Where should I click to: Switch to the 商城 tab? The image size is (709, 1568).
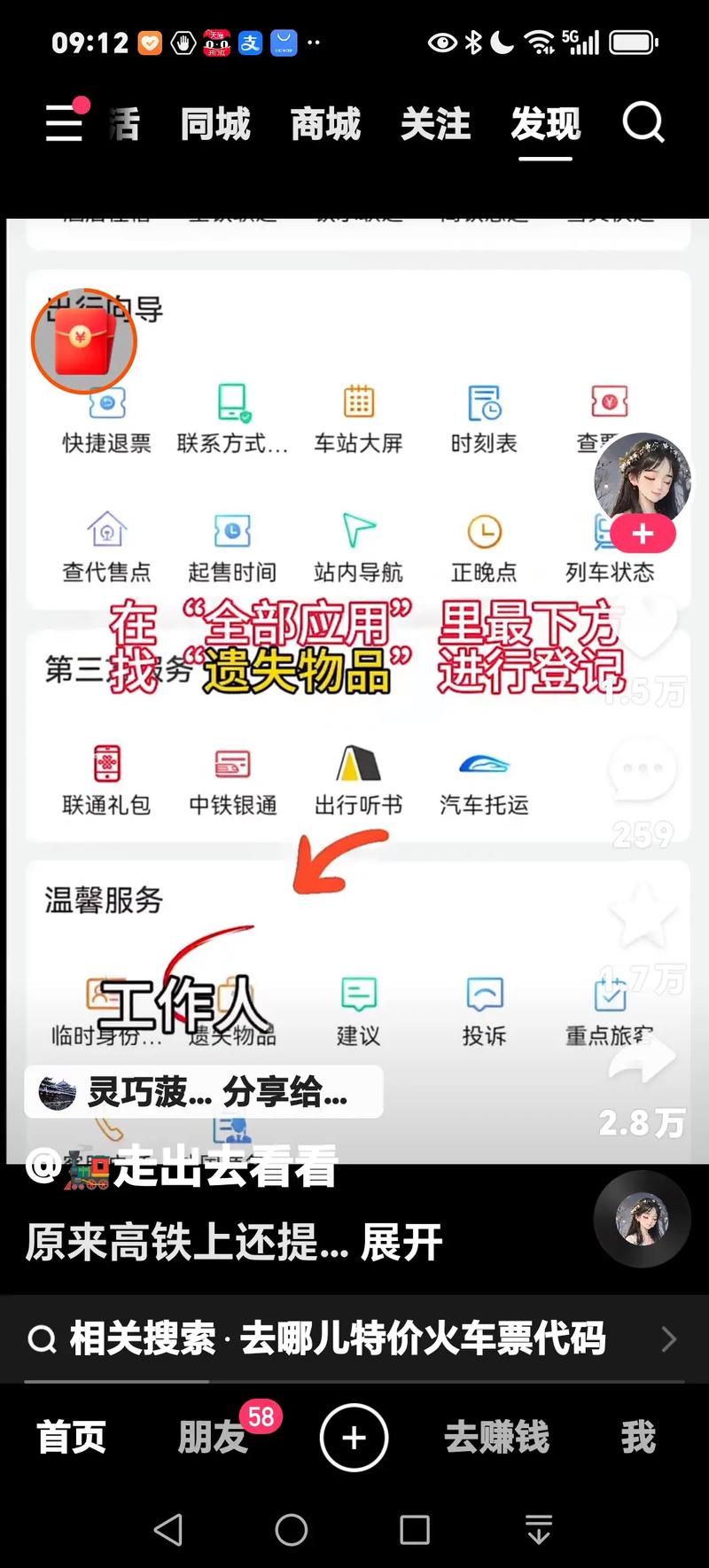[325, 124]
